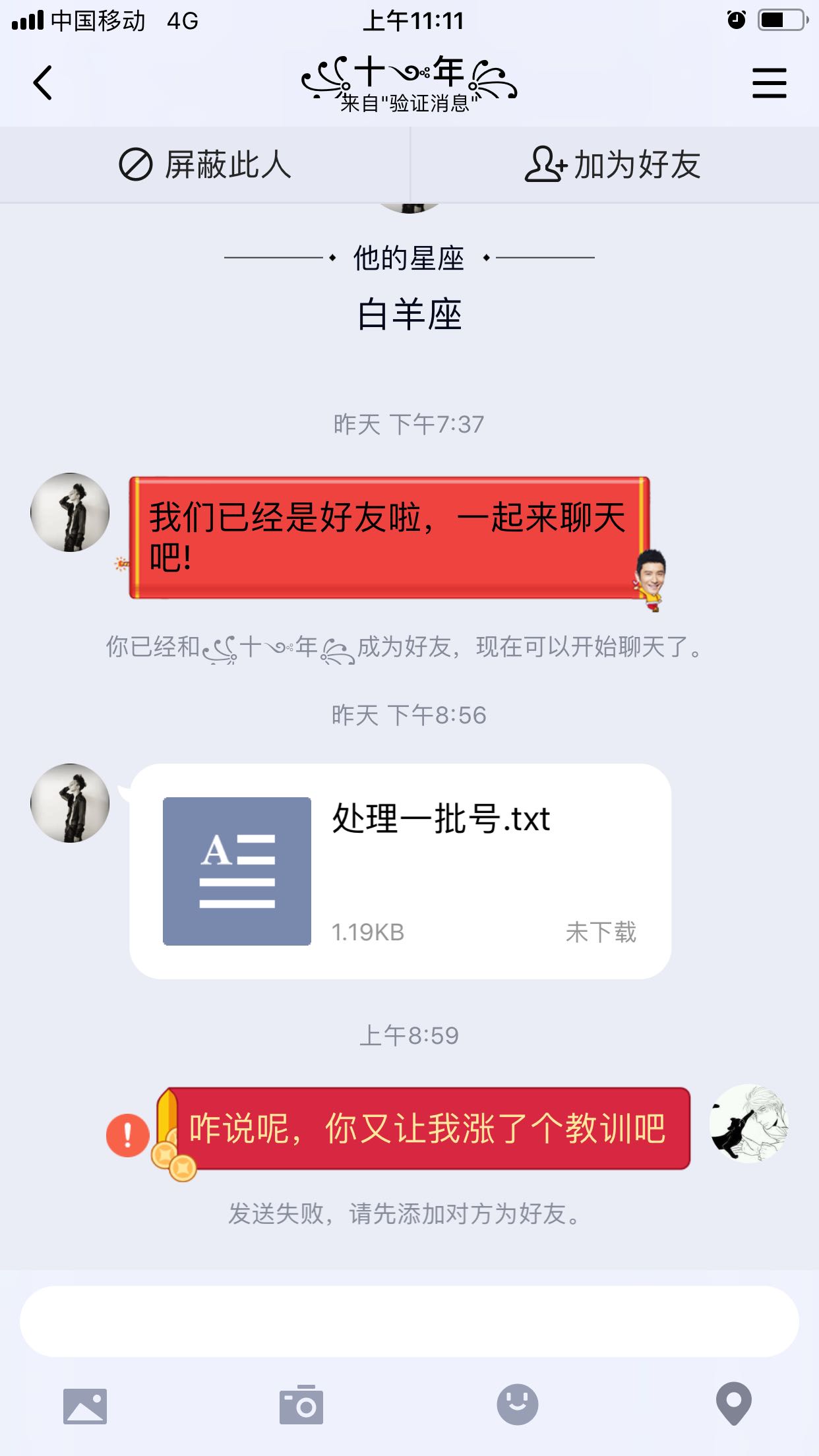Block this person with 屏蔽此人
Screen dimensions: 819x1456
click(205, 164)
